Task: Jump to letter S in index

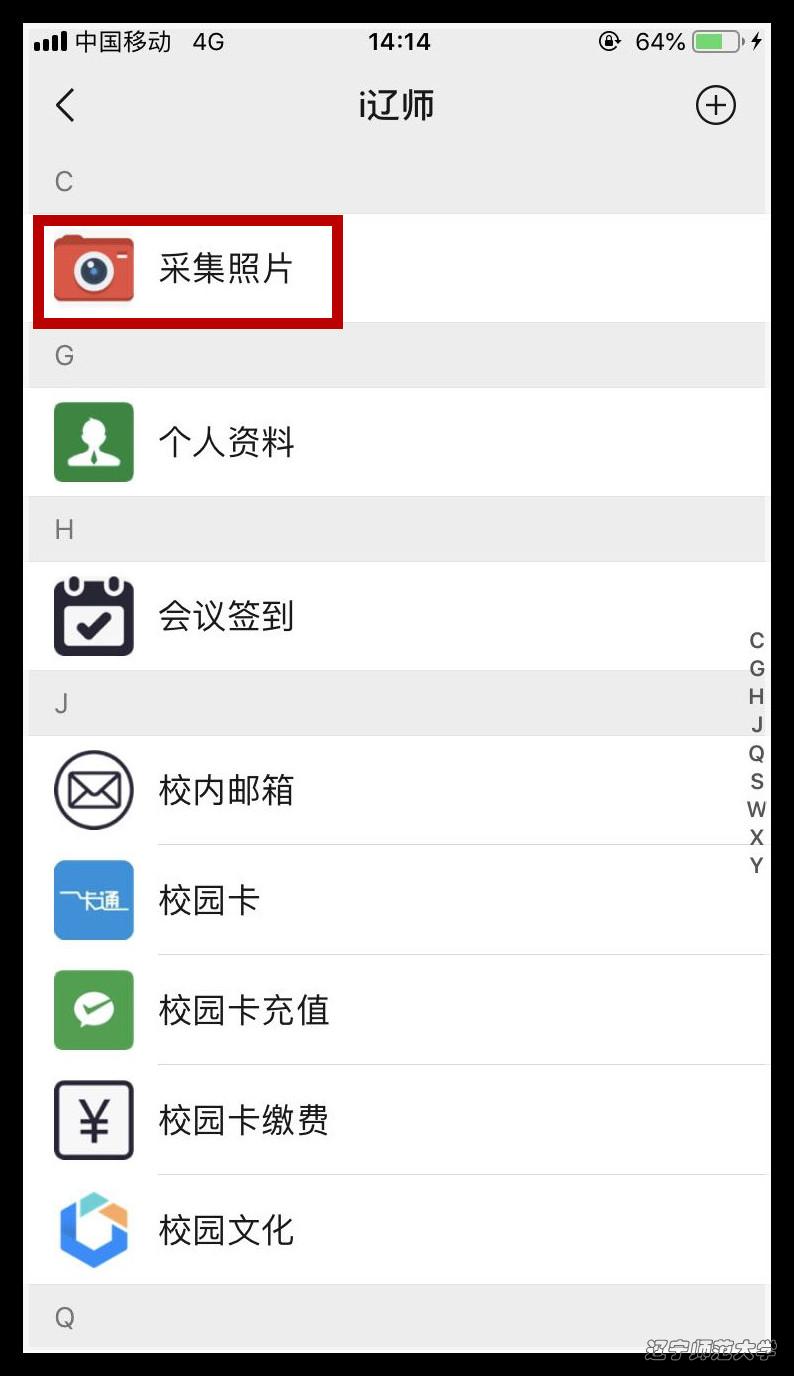Action: 757,781
